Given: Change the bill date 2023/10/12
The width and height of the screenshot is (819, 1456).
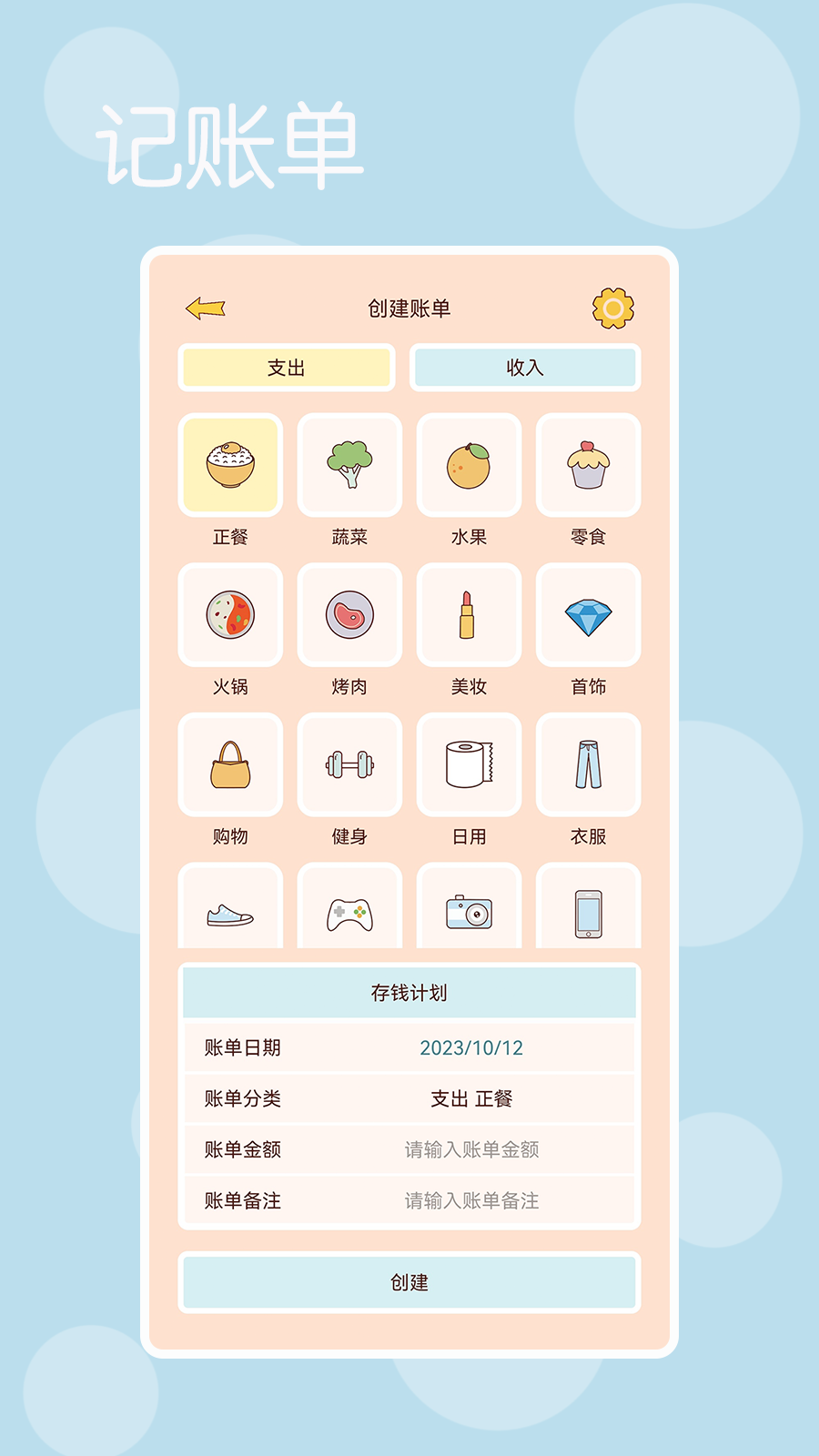Looking at the screenshot, I should [472, 1047].
